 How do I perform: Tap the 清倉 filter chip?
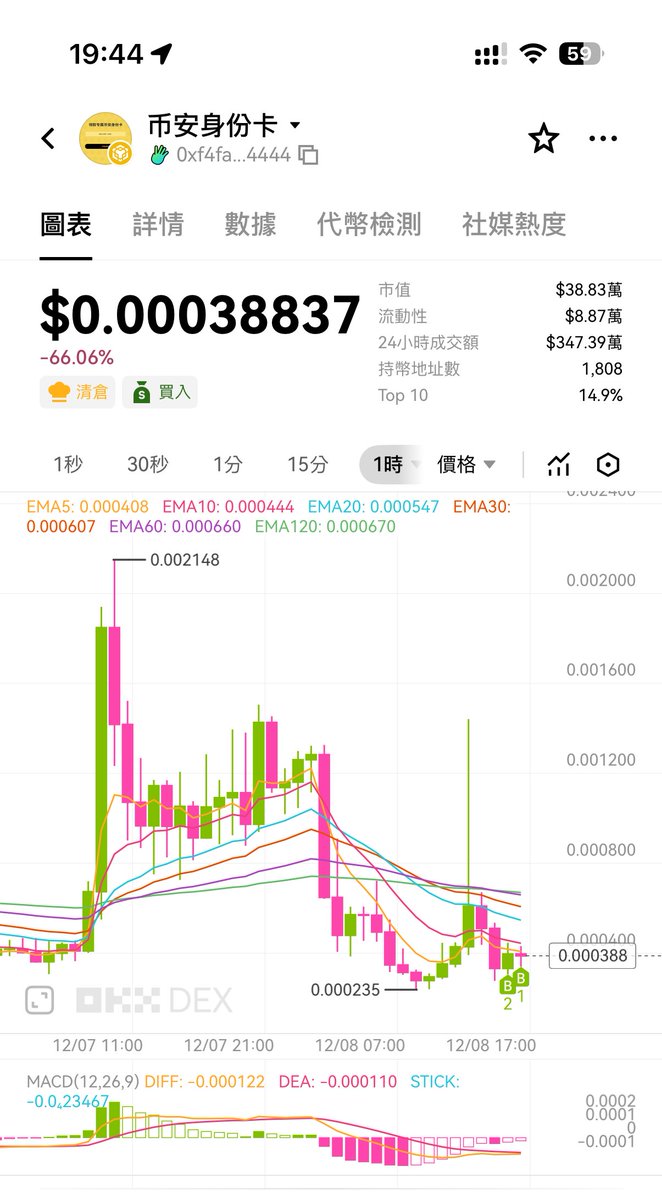[78, 392]
